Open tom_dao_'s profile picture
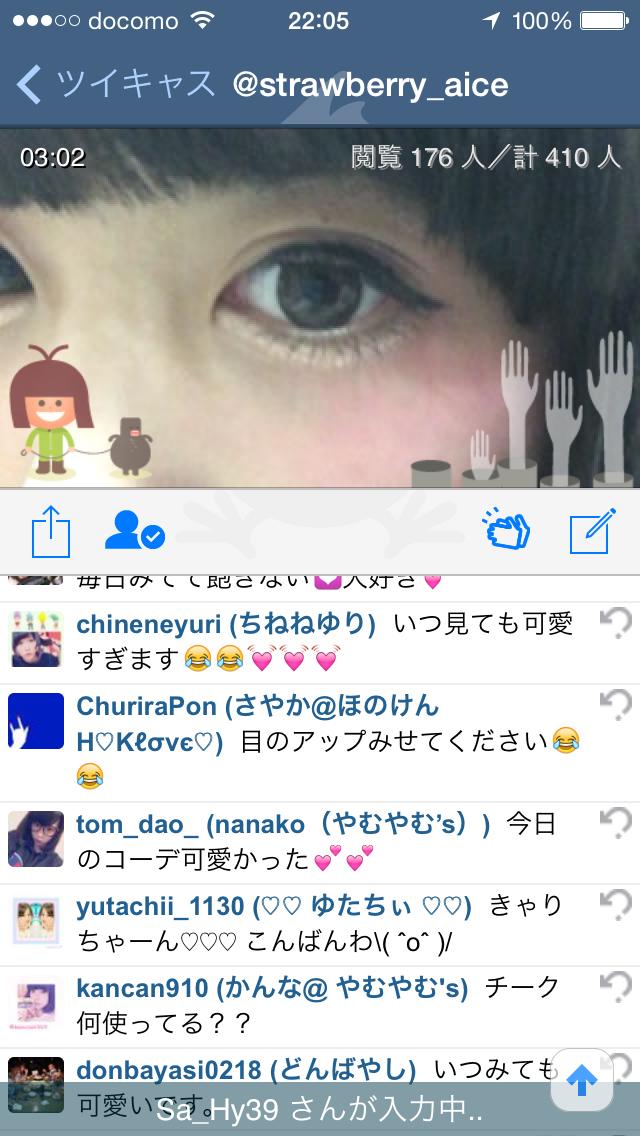 36,838
